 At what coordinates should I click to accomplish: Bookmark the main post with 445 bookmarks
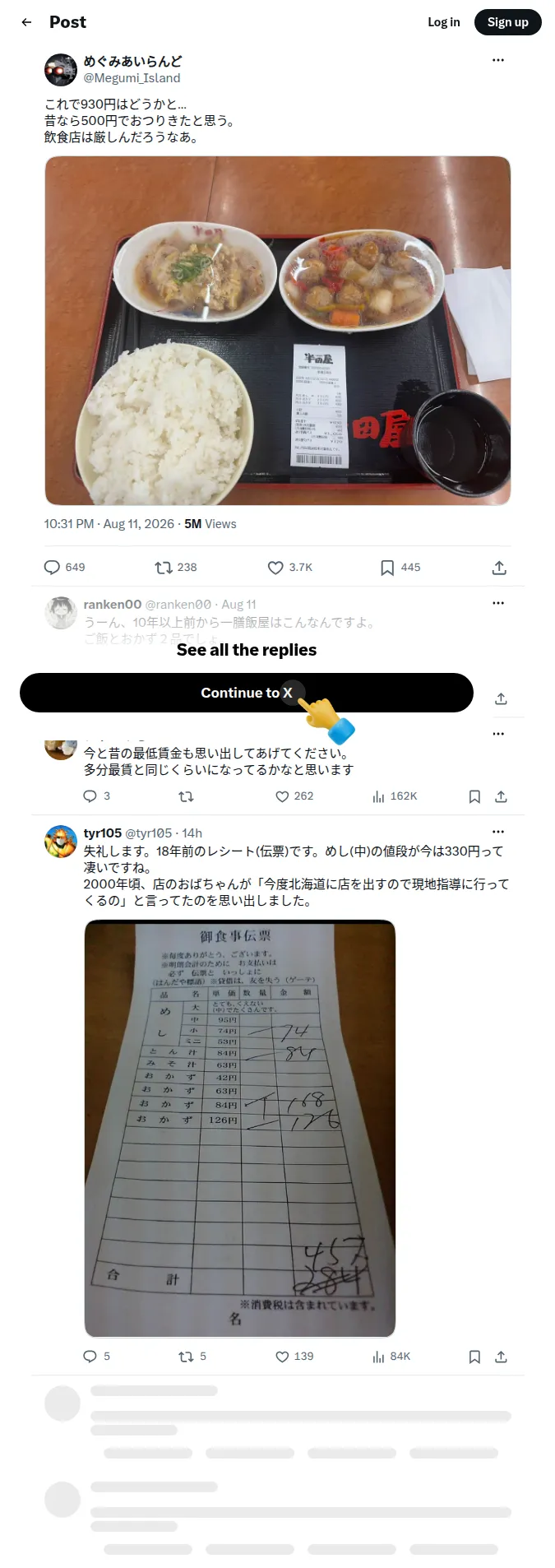pos(400,568)
